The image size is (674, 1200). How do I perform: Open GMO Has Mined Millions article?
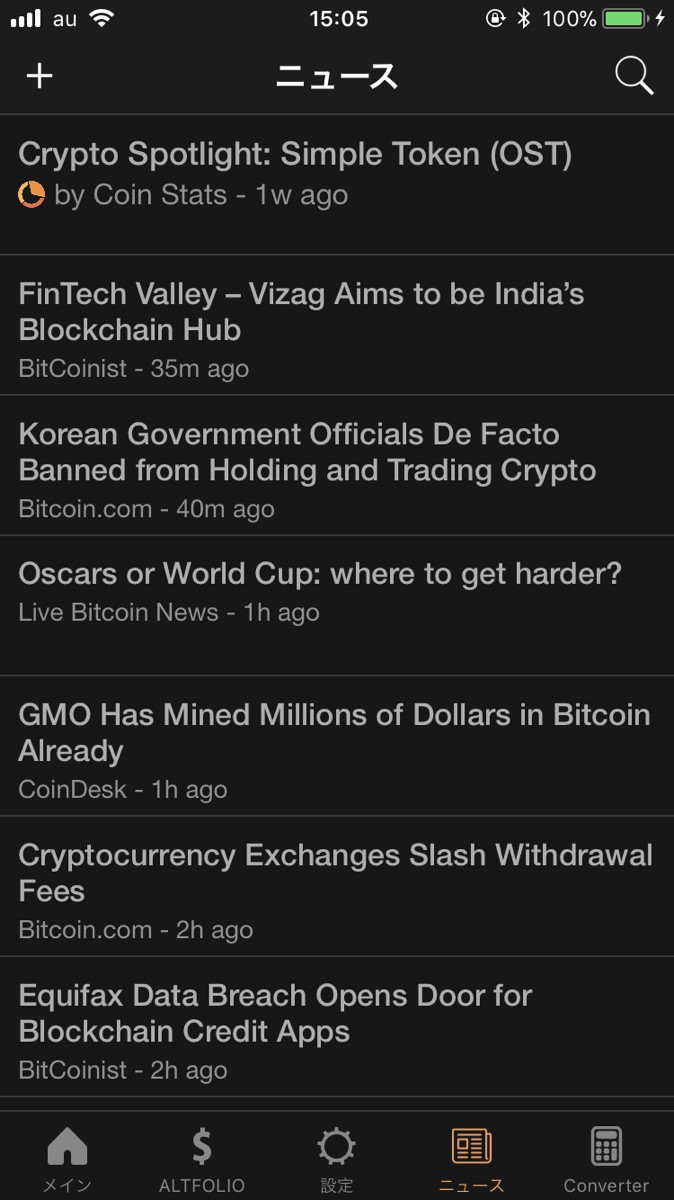coord(334,733)
